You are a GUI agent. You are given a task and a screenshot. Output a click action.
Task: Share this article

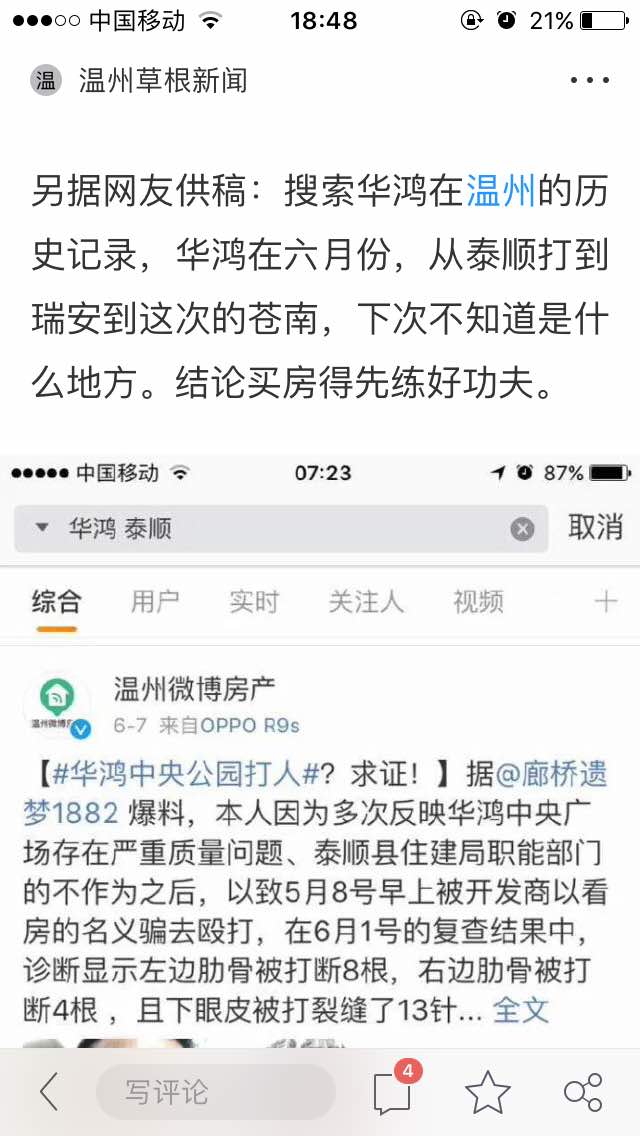coord(583,1092)
